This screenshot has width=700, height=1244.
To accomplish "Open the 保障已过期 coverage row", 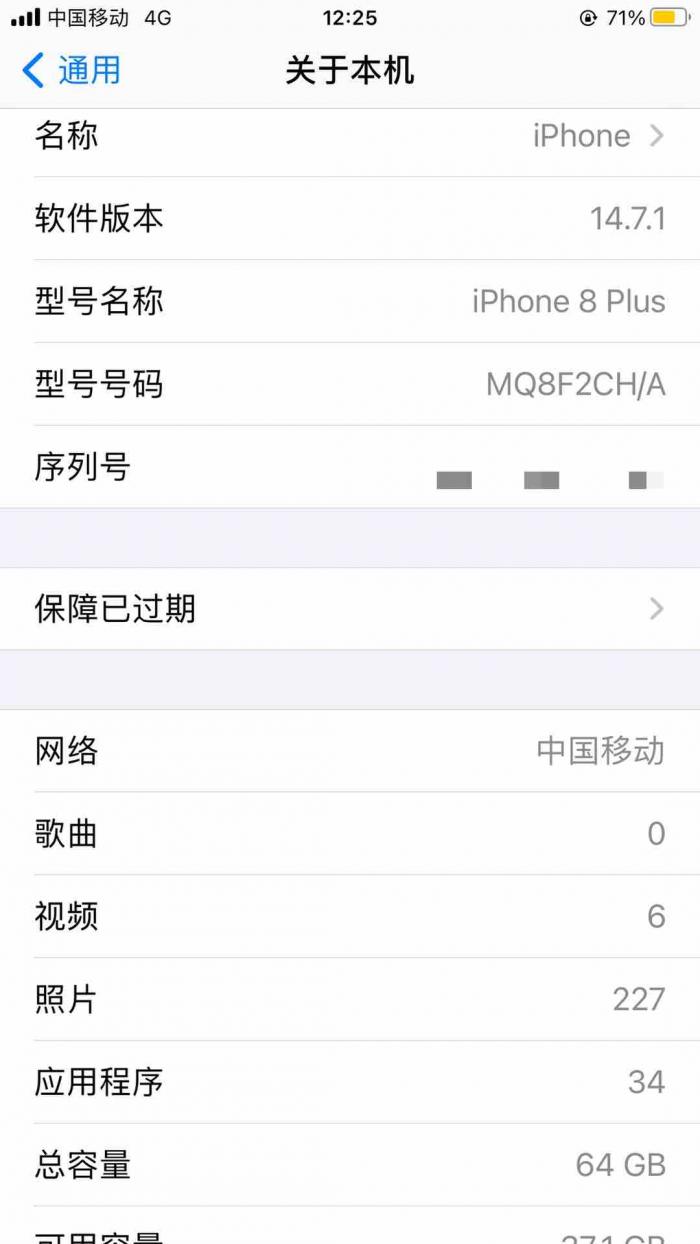I will click(x=350, y=608).
